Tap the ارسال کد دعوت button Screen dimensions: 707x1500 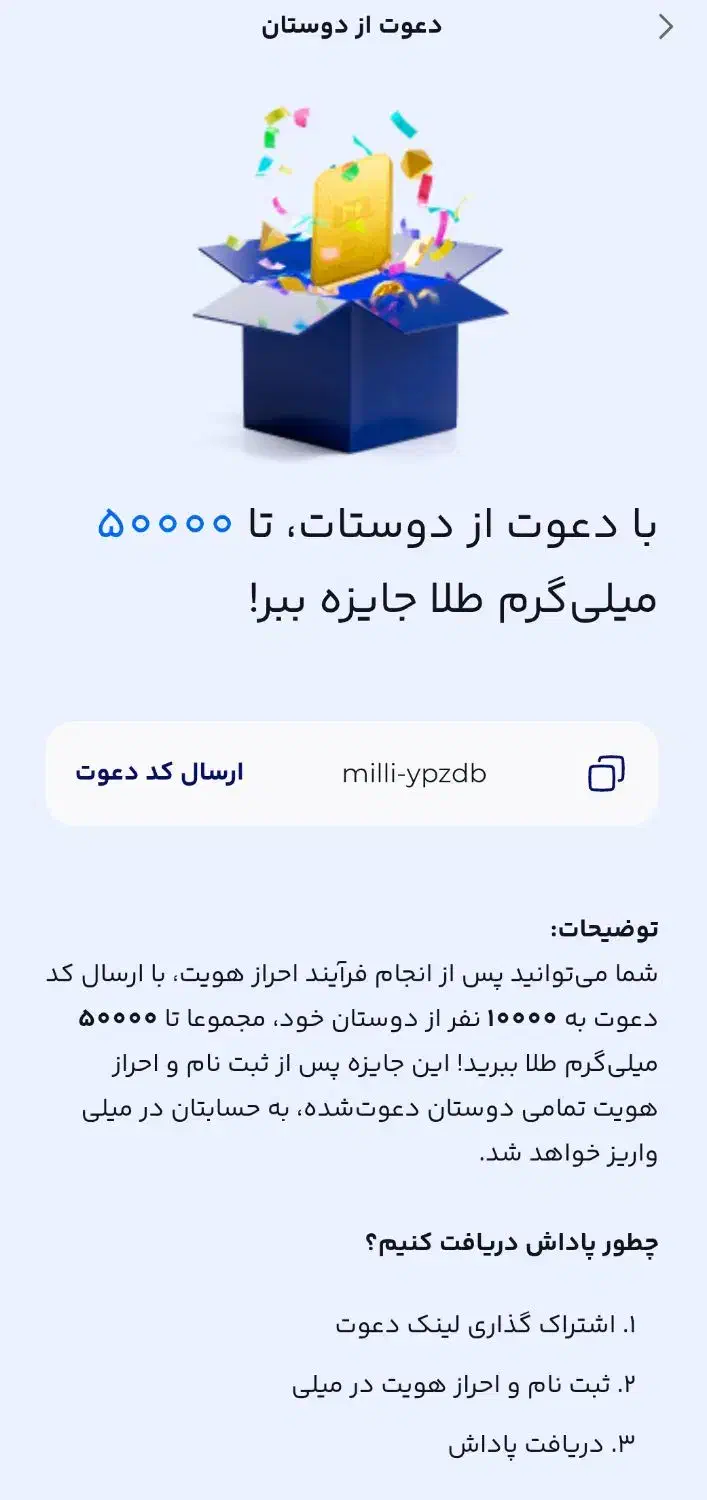click(159, 773)
